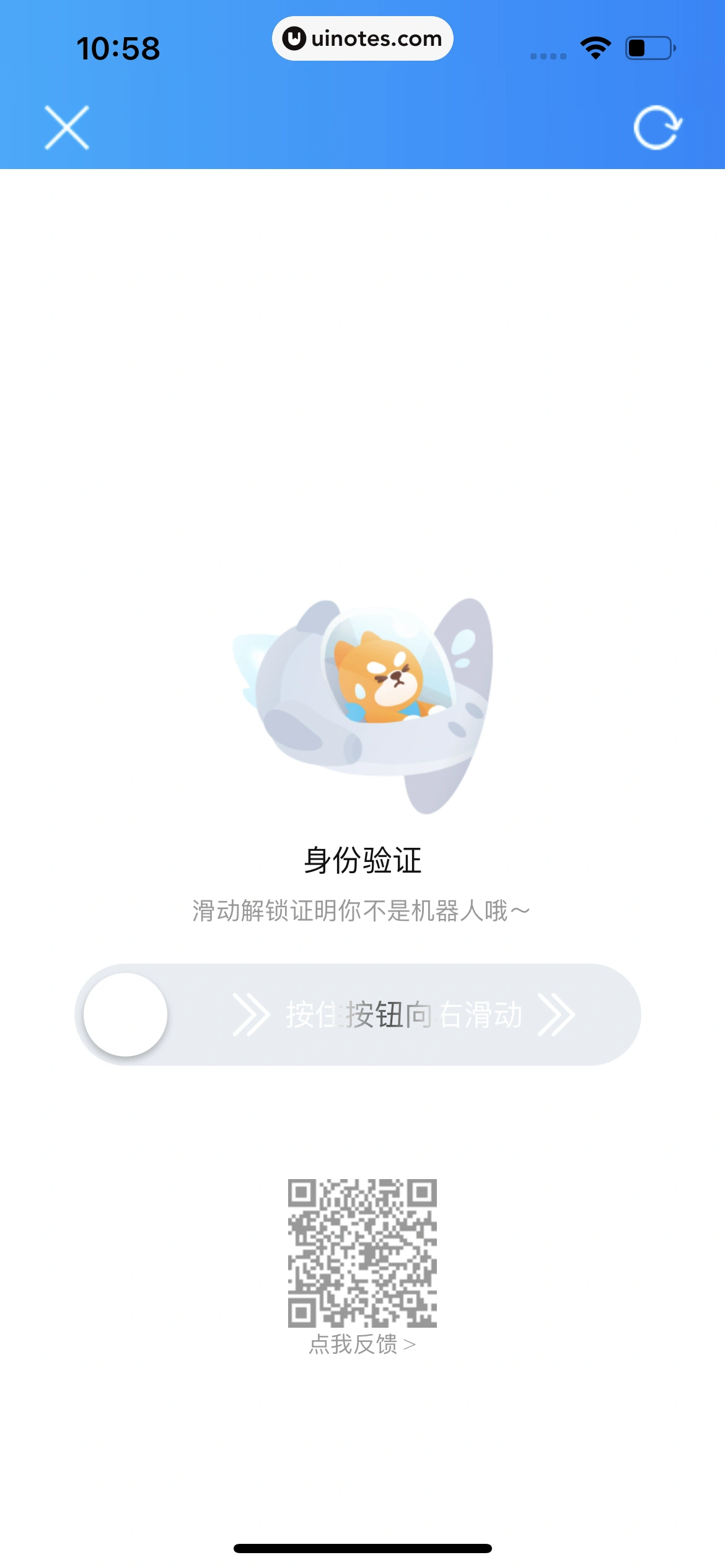The height and width of the screenshot is (1568, 725).
Task: Tap the uinotes.com pill at the top
Action: click(x=362, y=38)
